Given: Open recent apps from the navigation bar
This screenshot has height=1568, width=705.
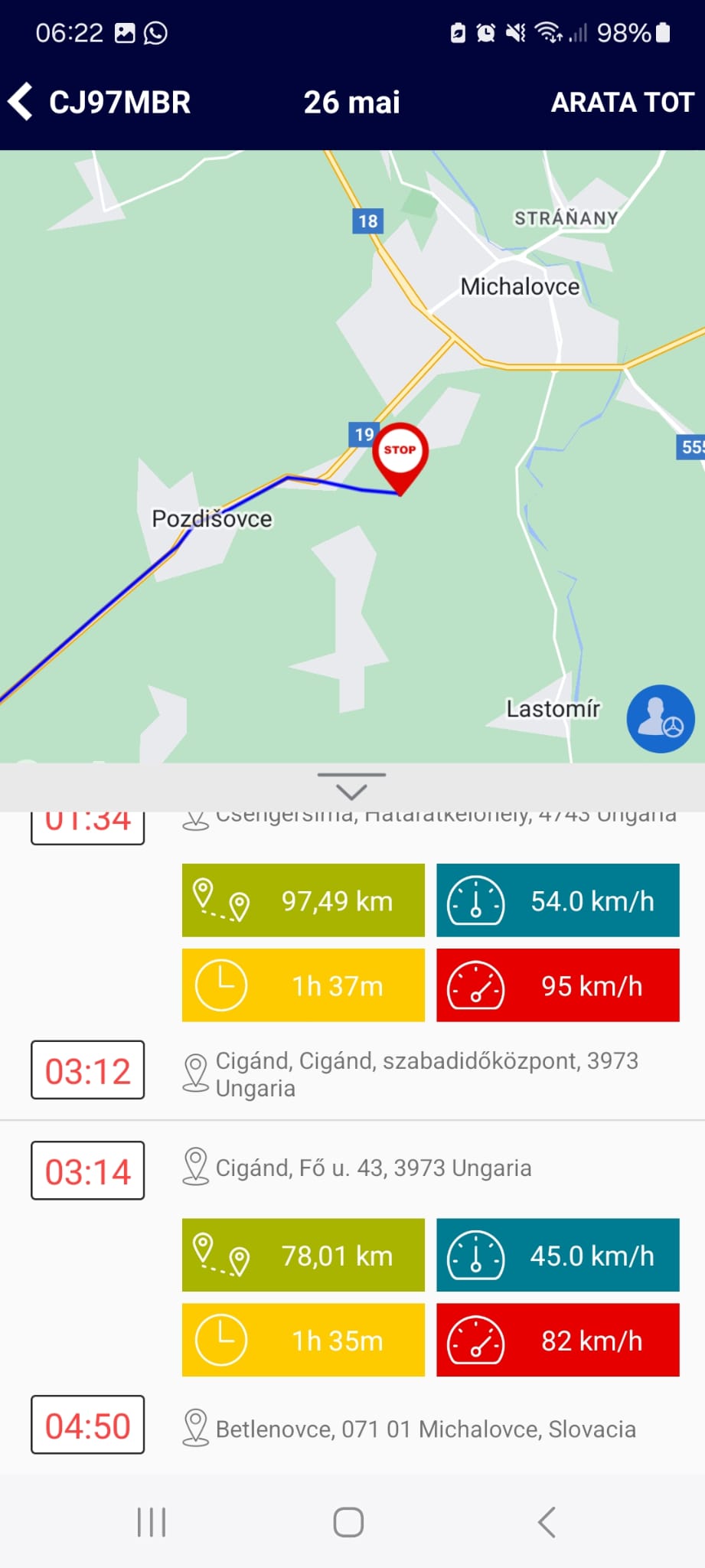Looking at the screenshot, I should [x=152, y=1522].
